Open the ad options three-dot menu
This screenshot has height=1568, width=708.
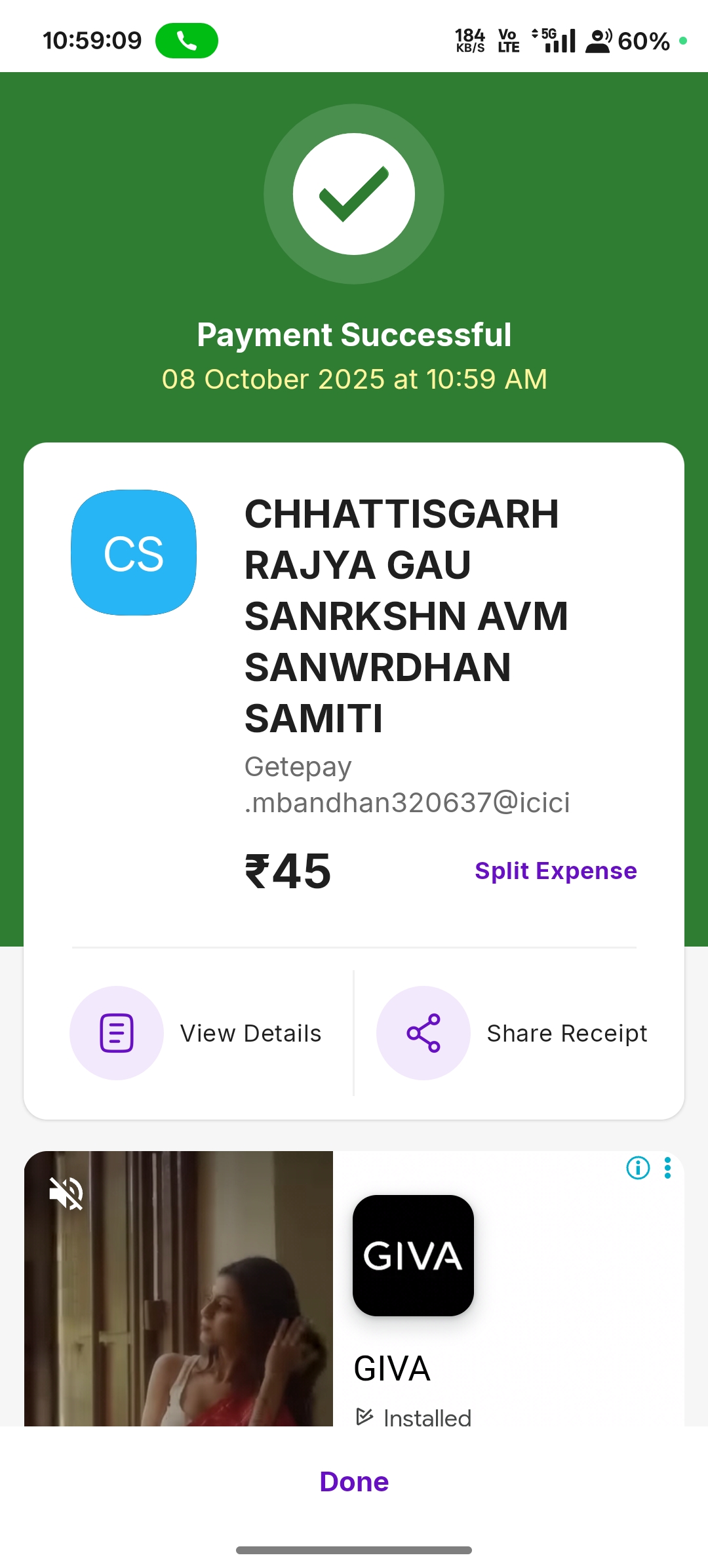pos(667,1167)
